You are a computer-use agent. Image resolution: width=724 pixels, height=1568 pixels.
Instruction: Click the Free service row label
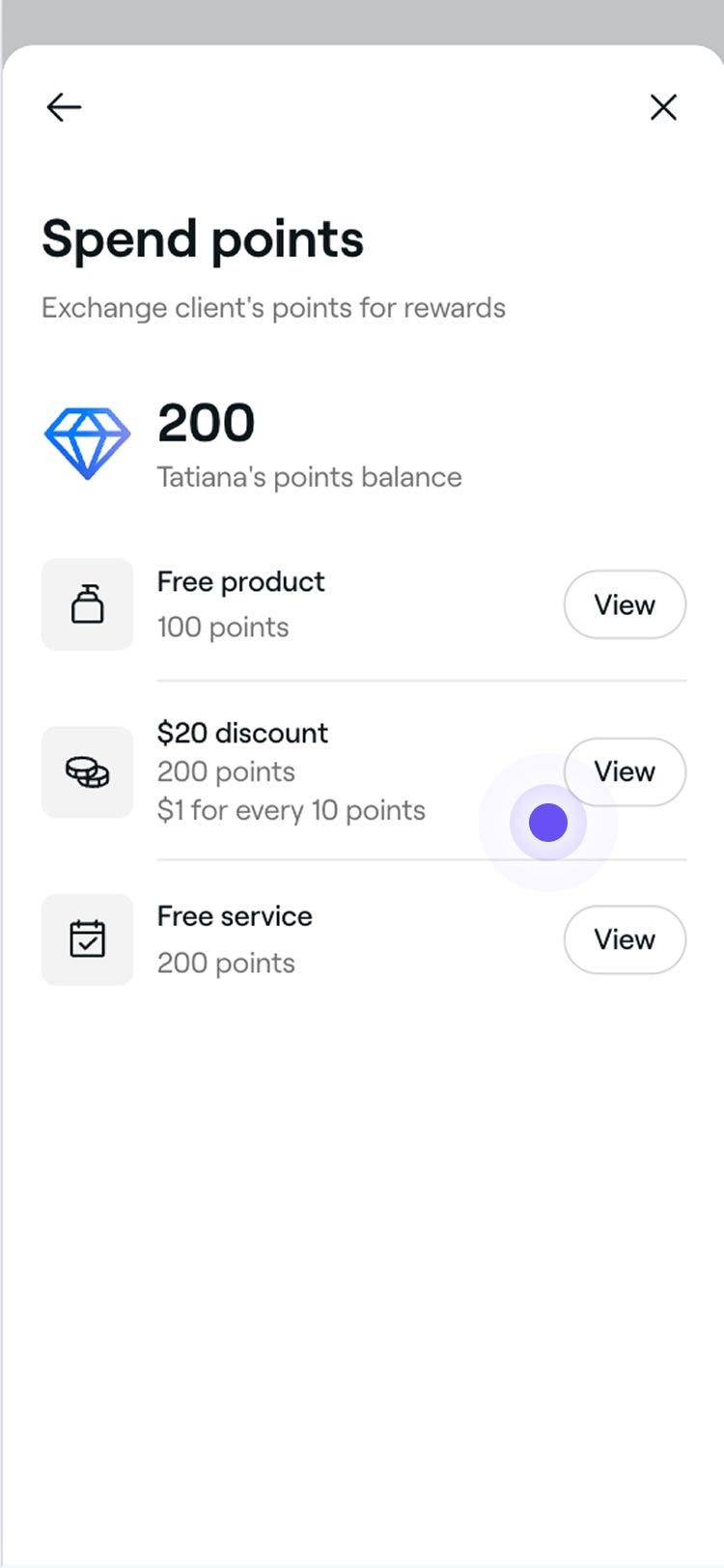pos(235,915)
